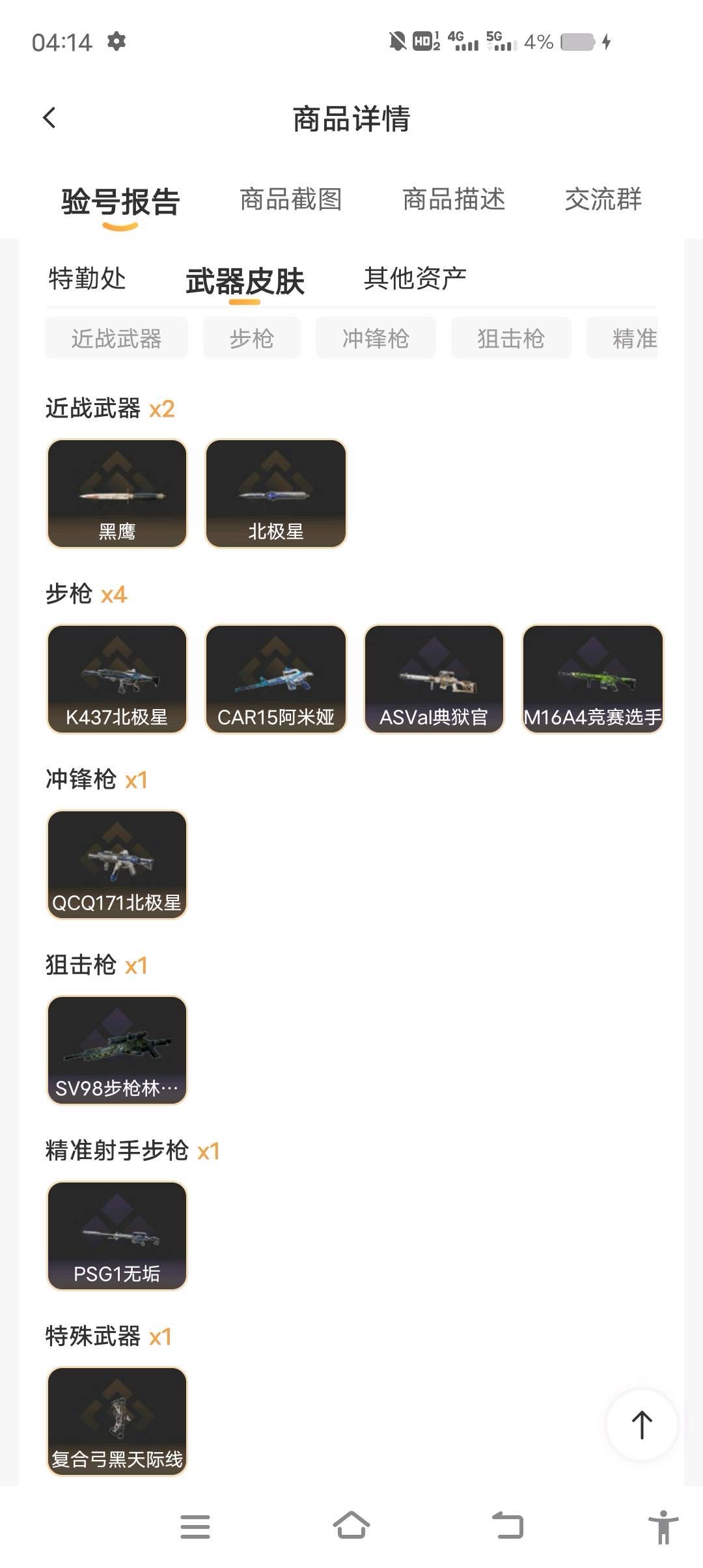View the M16A4竞赛选手 skin
The image size is (703, 1568).
click(x=593, y=679)
